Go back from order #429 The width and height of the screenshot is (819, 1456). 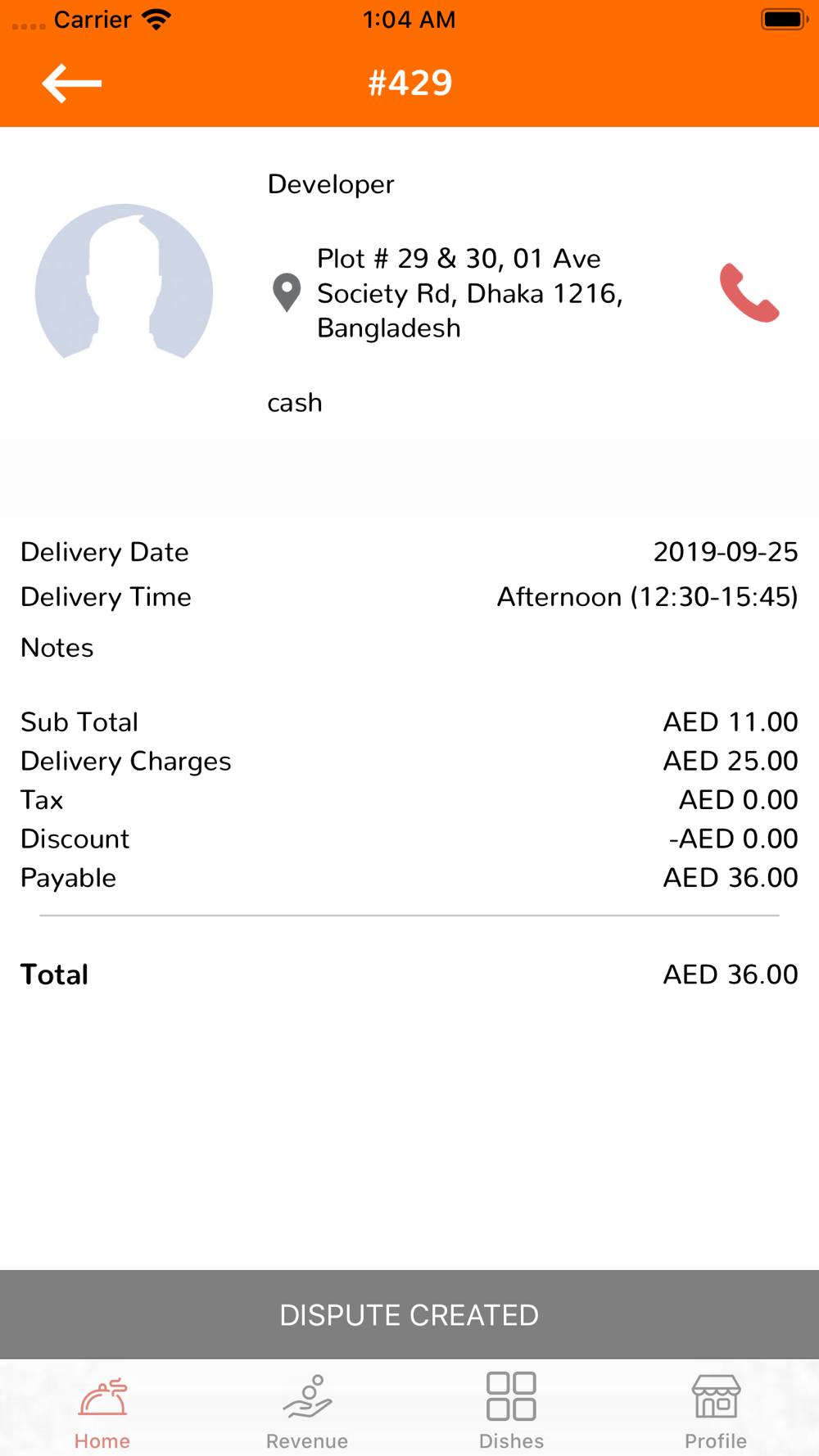[72, 84]
